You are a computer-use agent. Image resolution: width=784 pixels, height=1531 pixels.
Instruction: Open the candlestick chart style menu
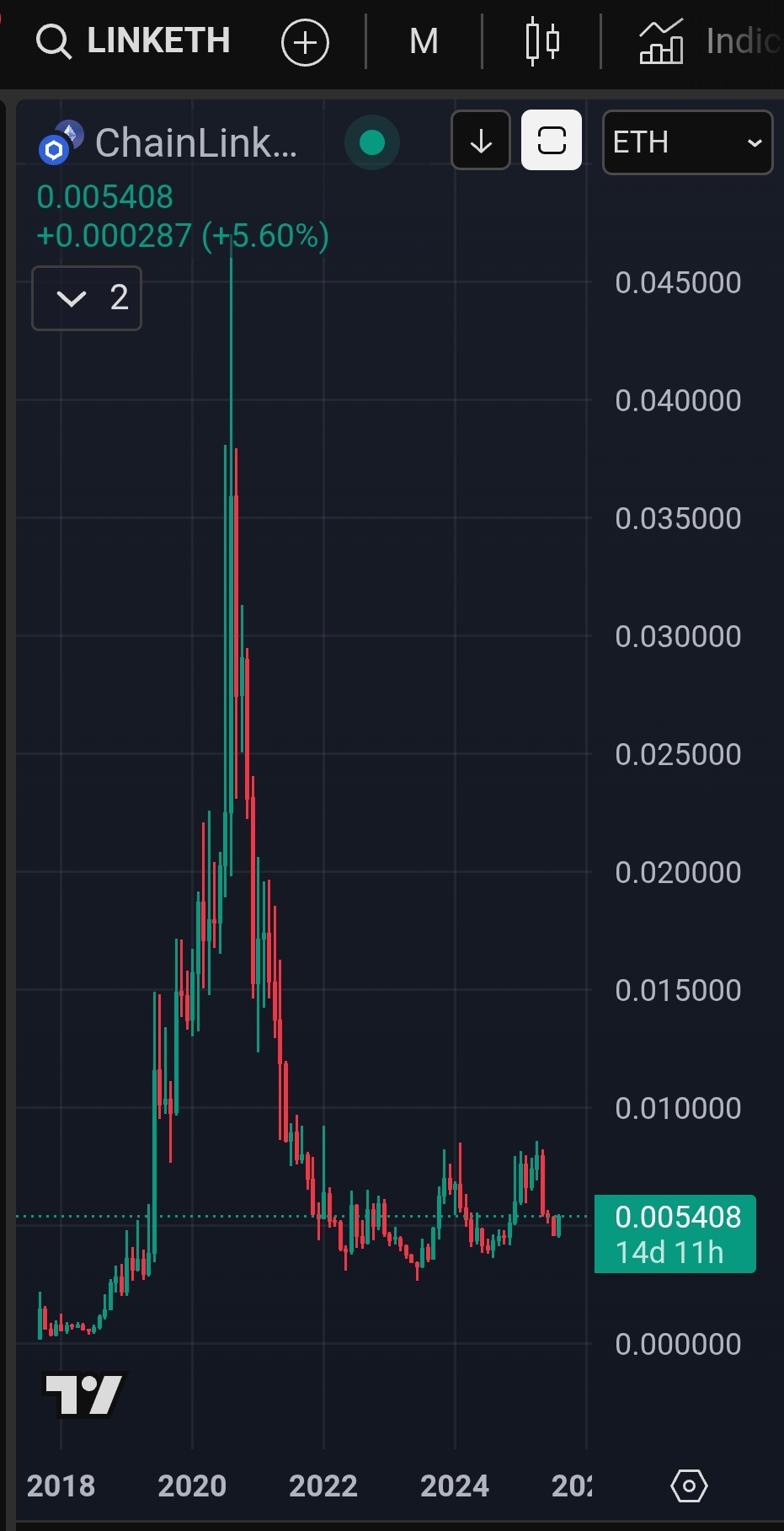coord(542,41)
